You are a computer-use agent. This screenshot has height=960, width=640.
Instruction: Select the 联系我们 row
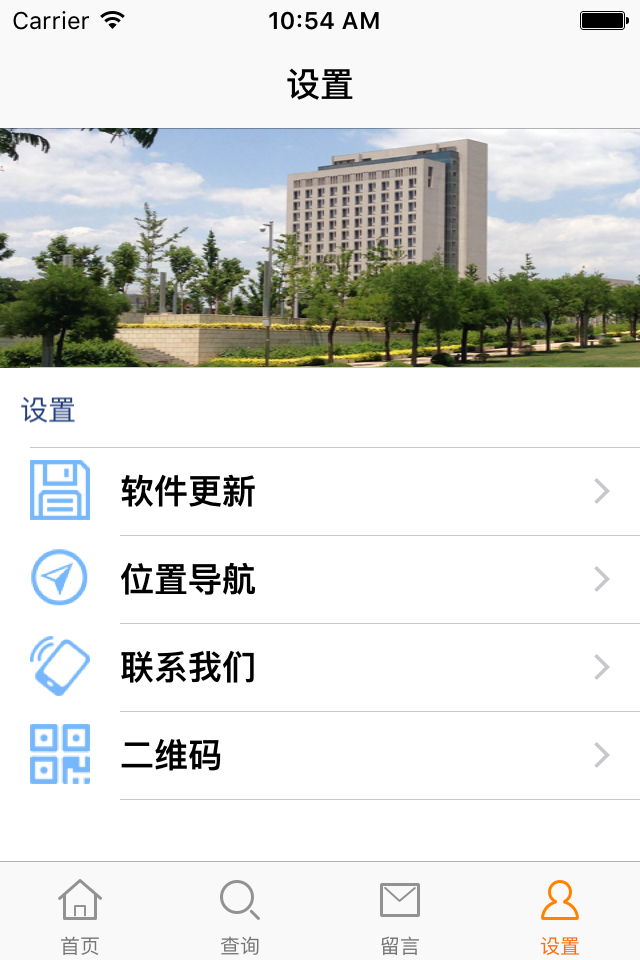pos(320,667)
